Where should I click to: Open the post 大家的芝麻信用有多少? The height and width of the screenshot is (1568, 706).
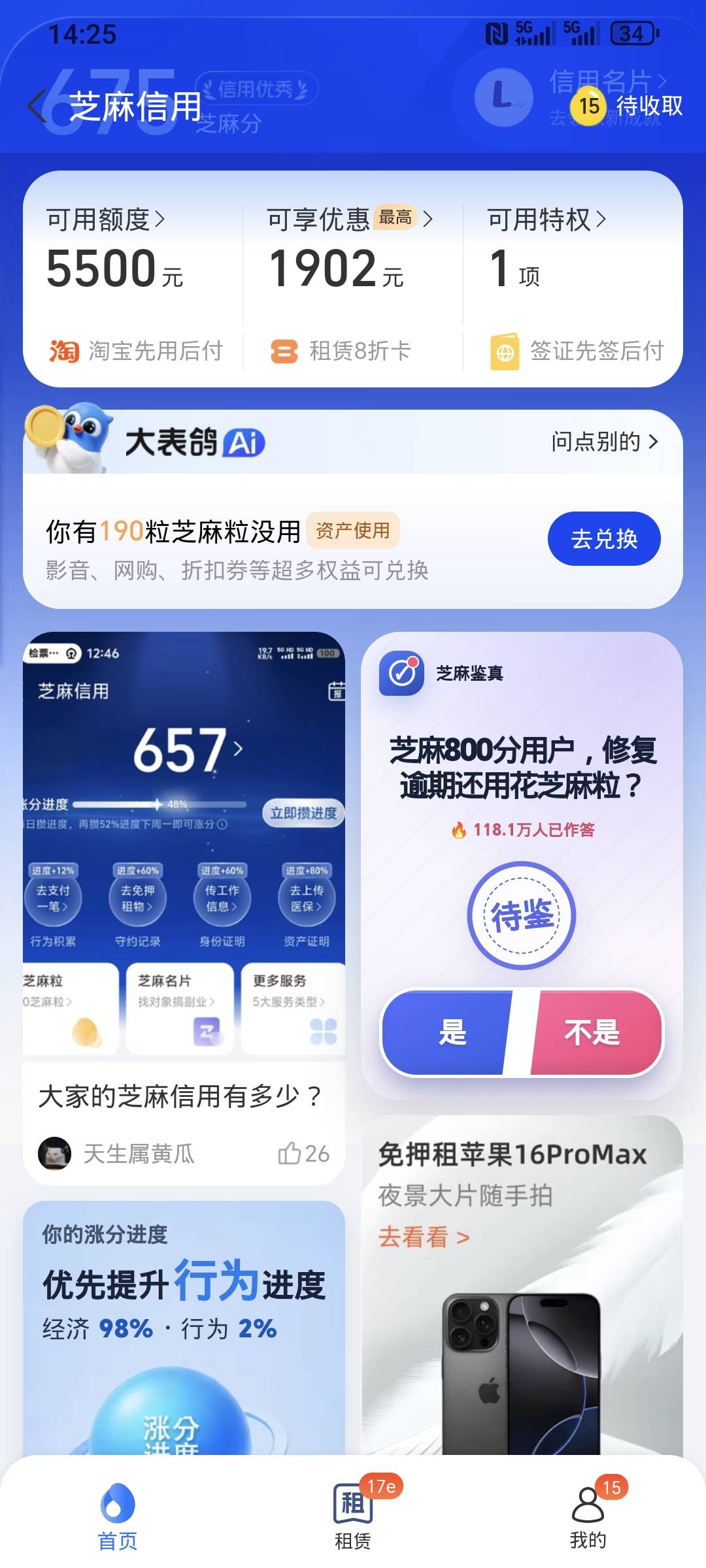(x=180, y=1096)
